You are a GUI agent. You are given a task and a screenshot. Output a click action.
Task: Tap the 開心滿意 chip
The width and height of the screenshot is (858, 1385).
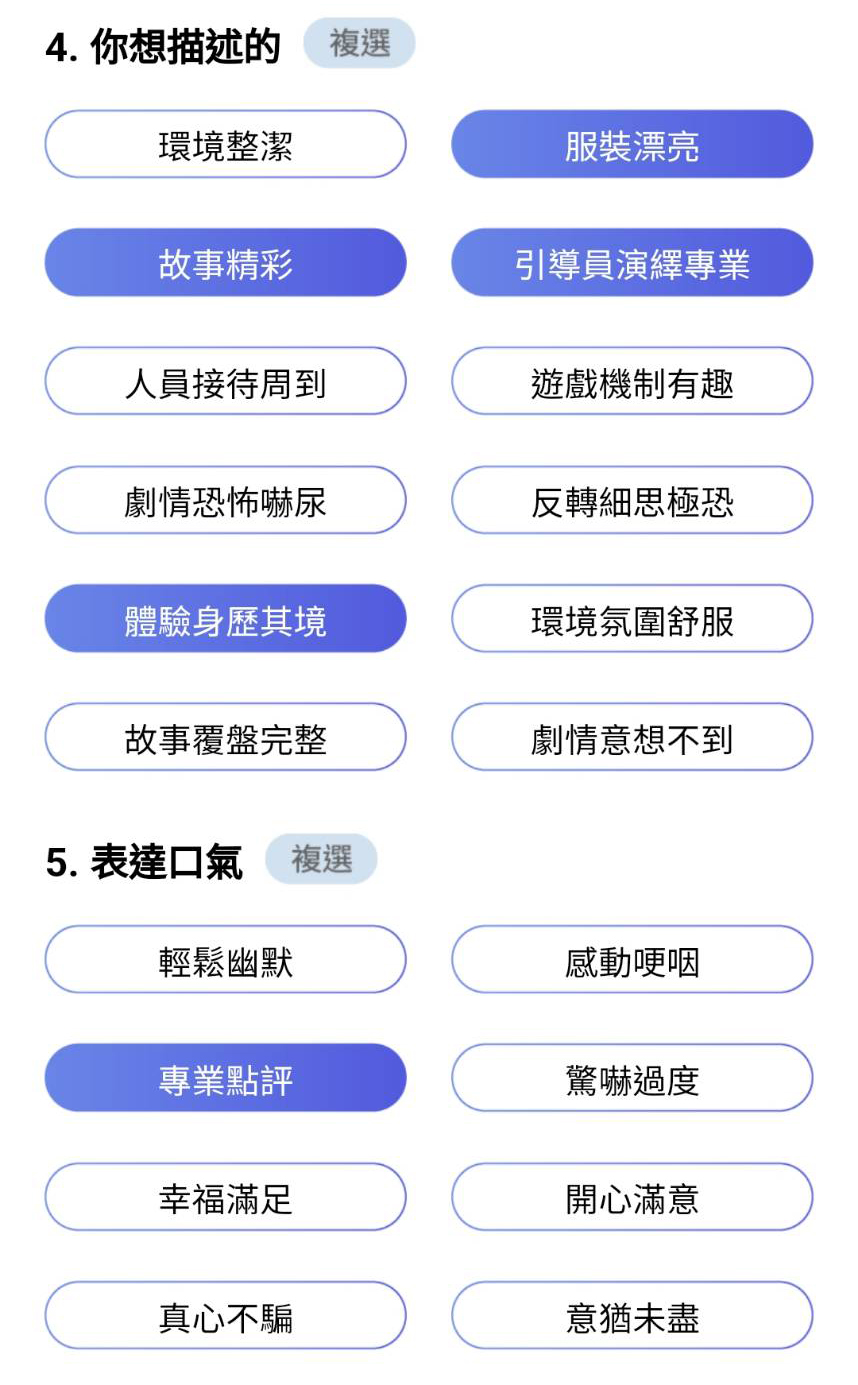pos(632,1197)
